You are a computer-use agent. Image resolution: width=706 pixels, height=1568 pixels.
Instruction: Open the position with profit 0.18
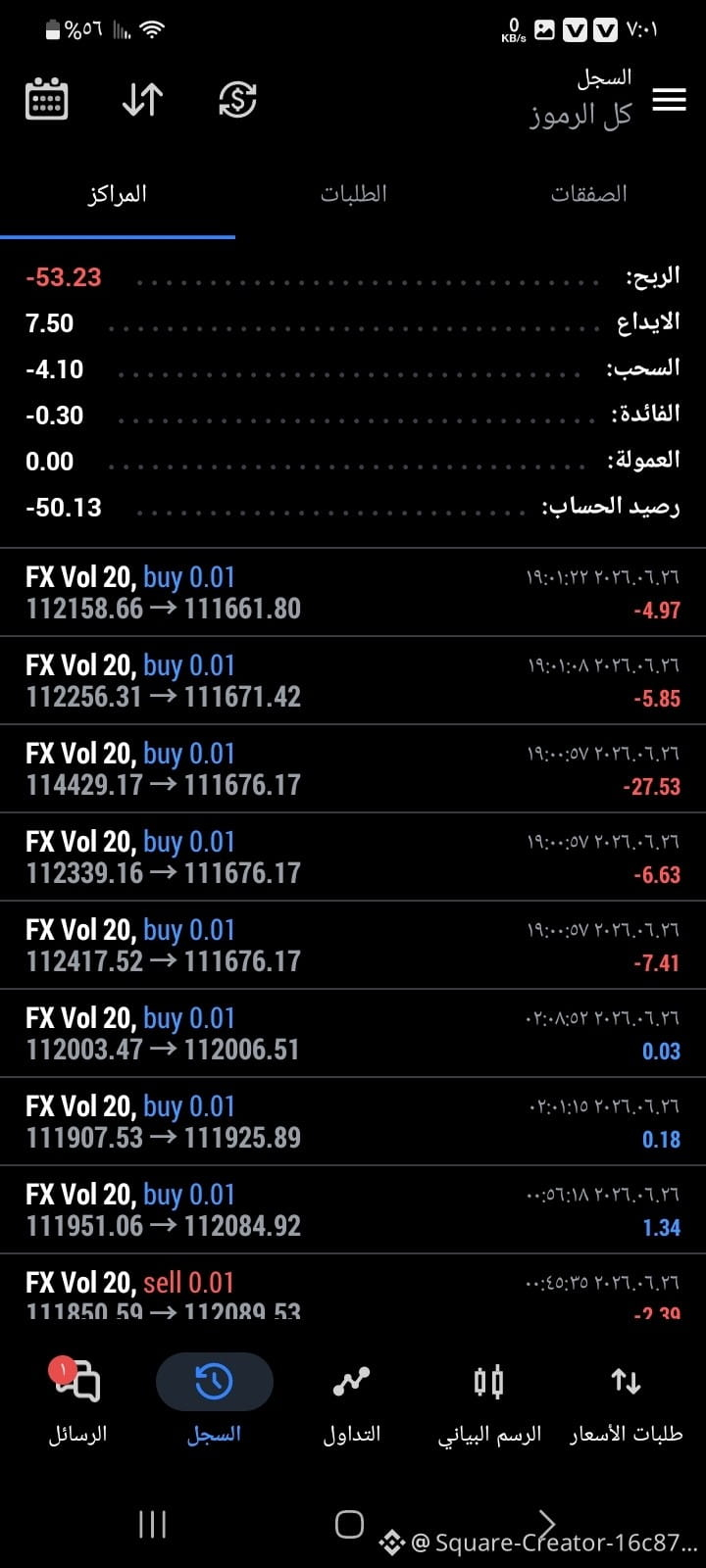tap(353, 1122)
